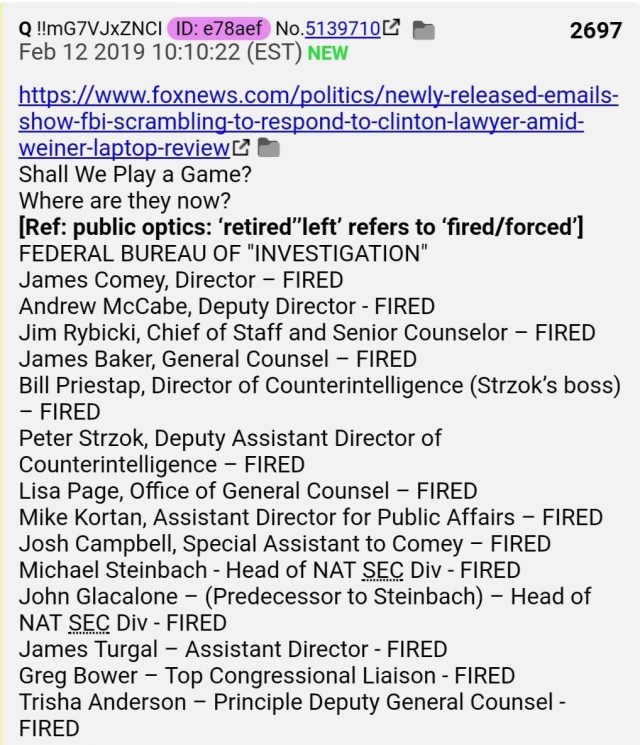Open folder icon beside the post number
Viewport: 640px width, 745px height.
point(424,31)
